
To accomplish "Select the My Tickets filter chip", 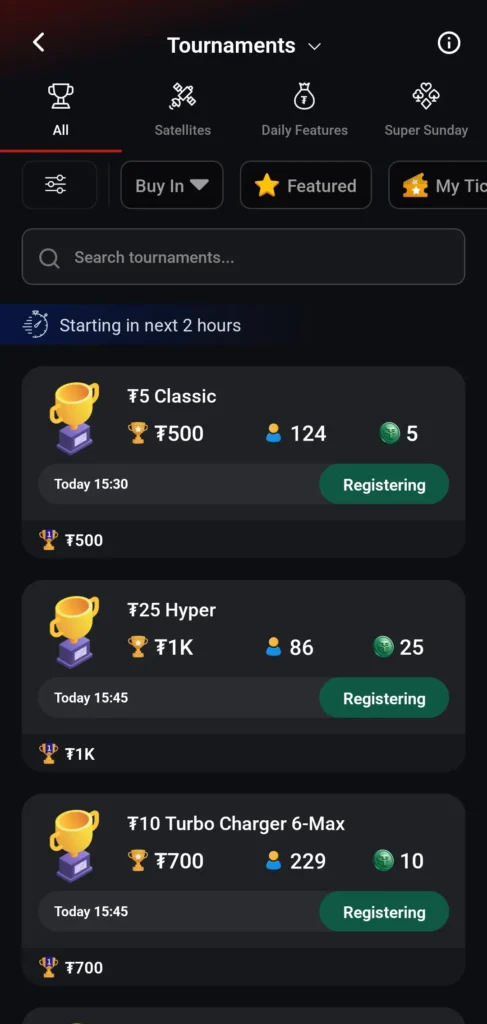I will tap(438, 185).
